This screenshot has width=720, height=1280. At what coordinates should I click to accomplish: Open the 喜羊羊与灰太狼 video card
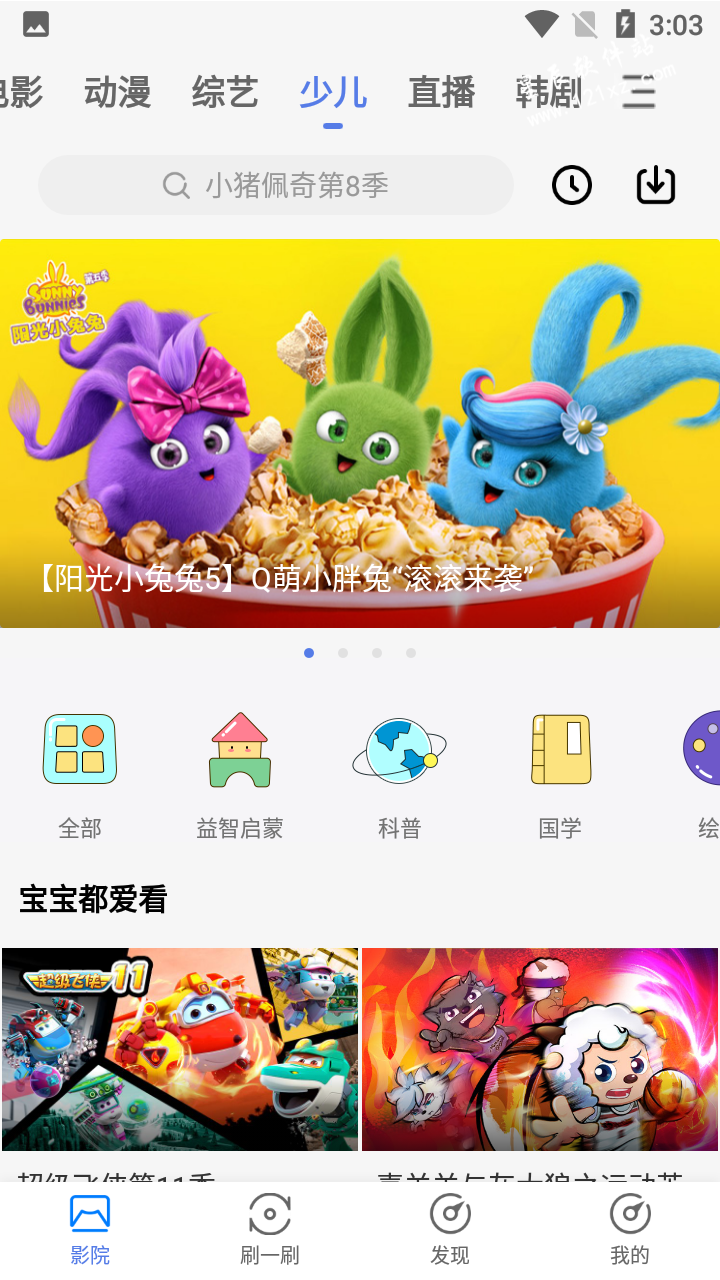(540, 1050)
